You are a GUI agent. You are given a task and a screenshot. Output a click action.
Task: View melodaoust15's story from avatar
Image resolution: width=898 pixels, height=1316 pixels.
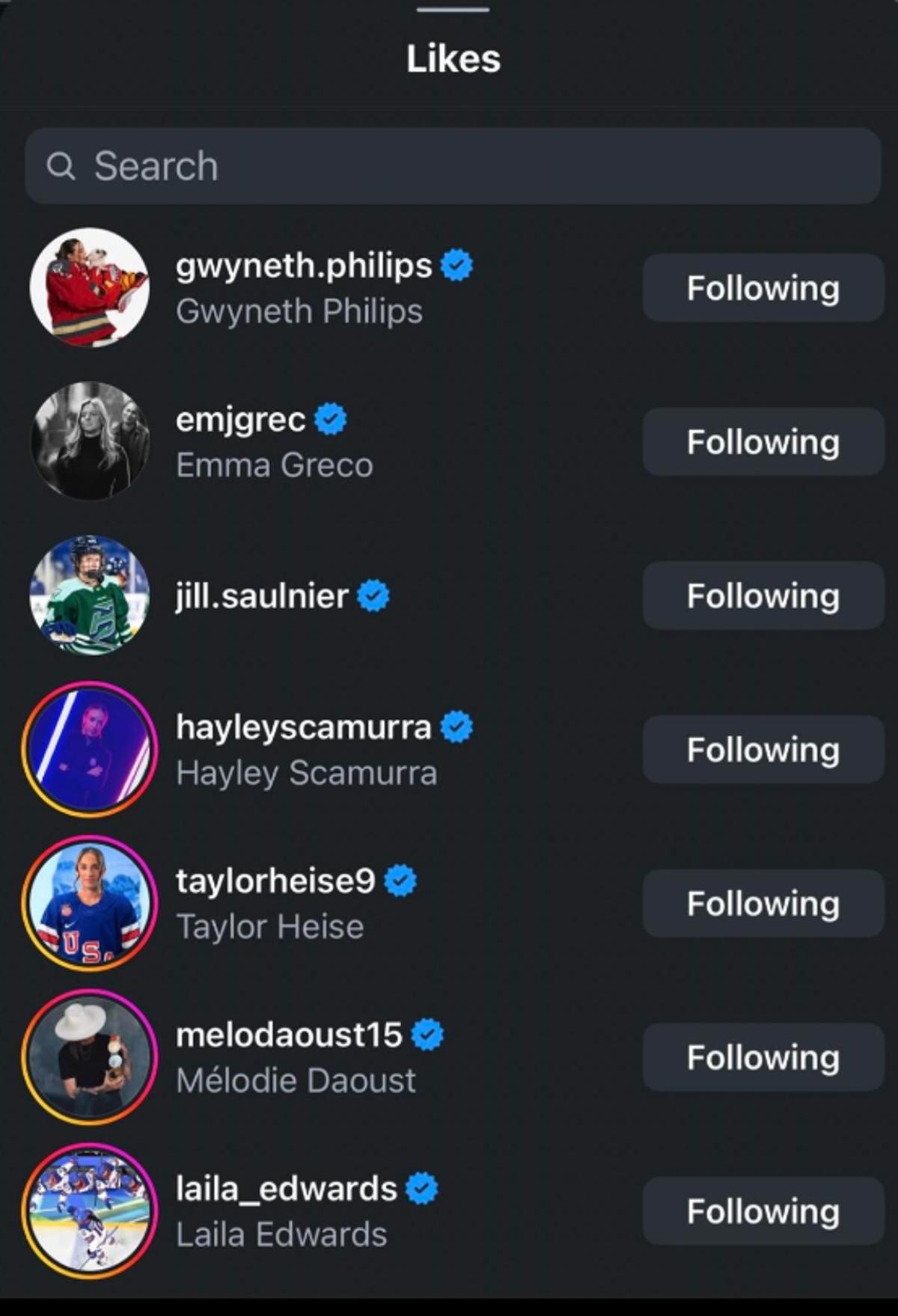point(90,1056)
